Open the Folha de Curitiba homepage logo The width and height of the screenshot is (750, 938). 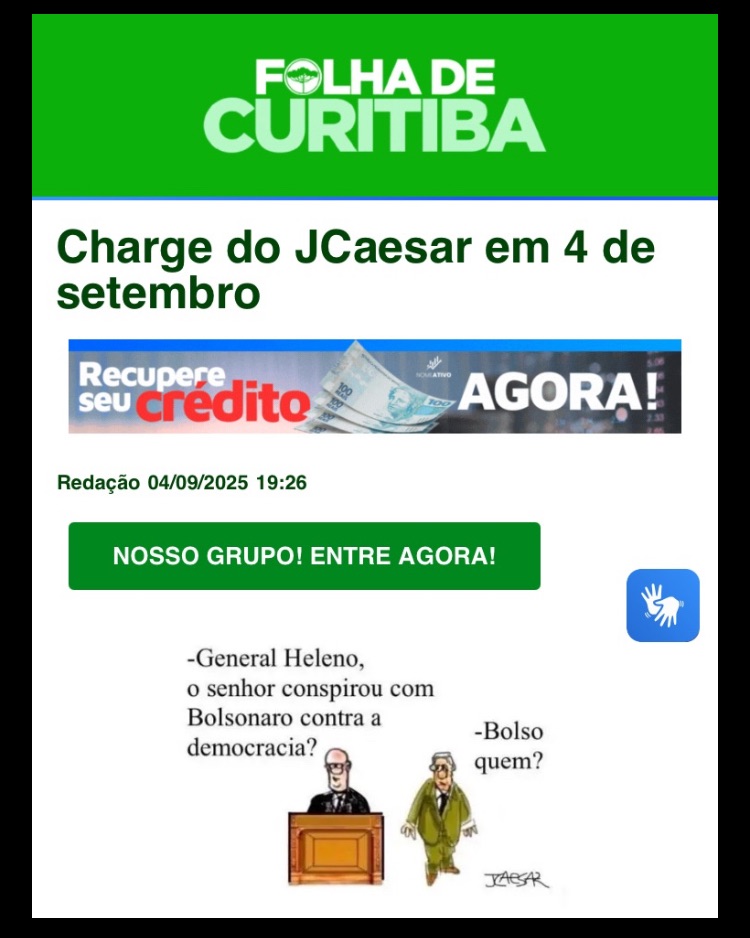tap(375, 104)
